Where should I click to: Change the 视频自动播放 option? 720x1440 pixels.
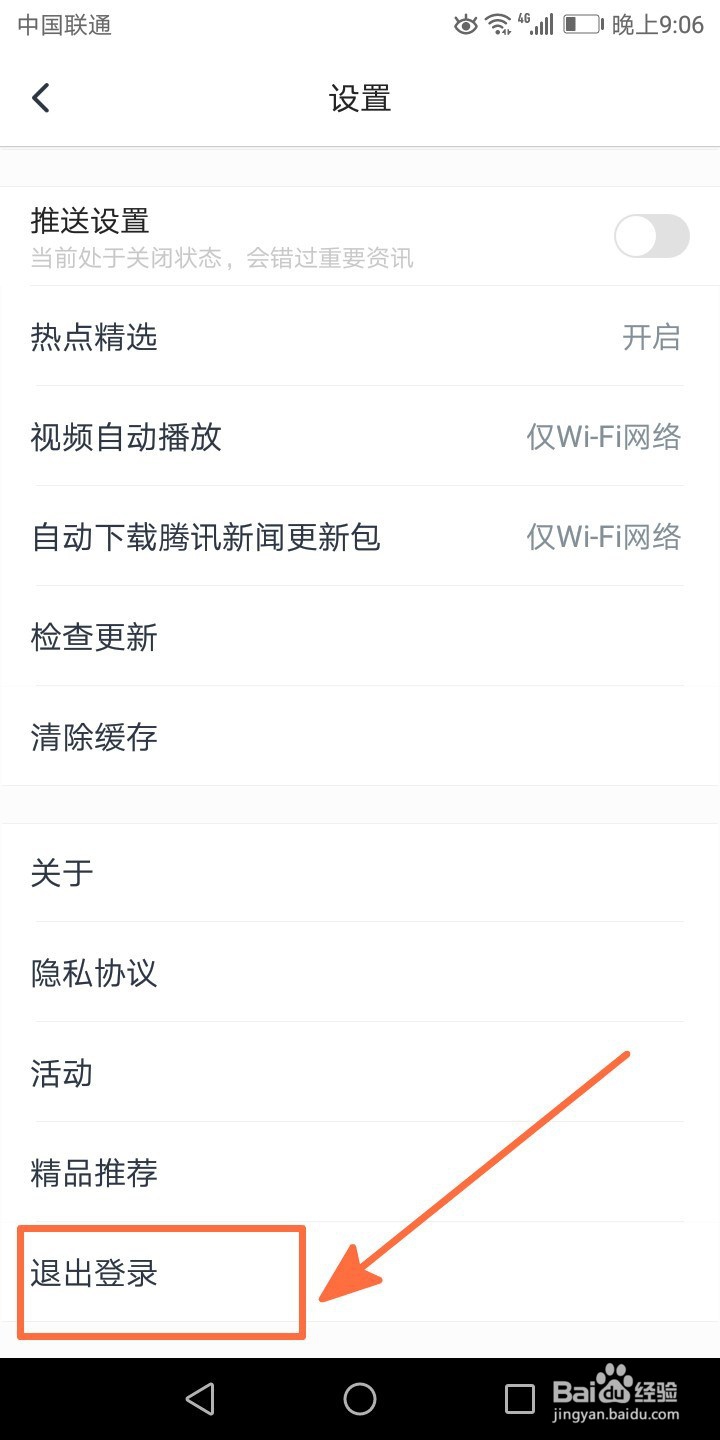[360, 437]
